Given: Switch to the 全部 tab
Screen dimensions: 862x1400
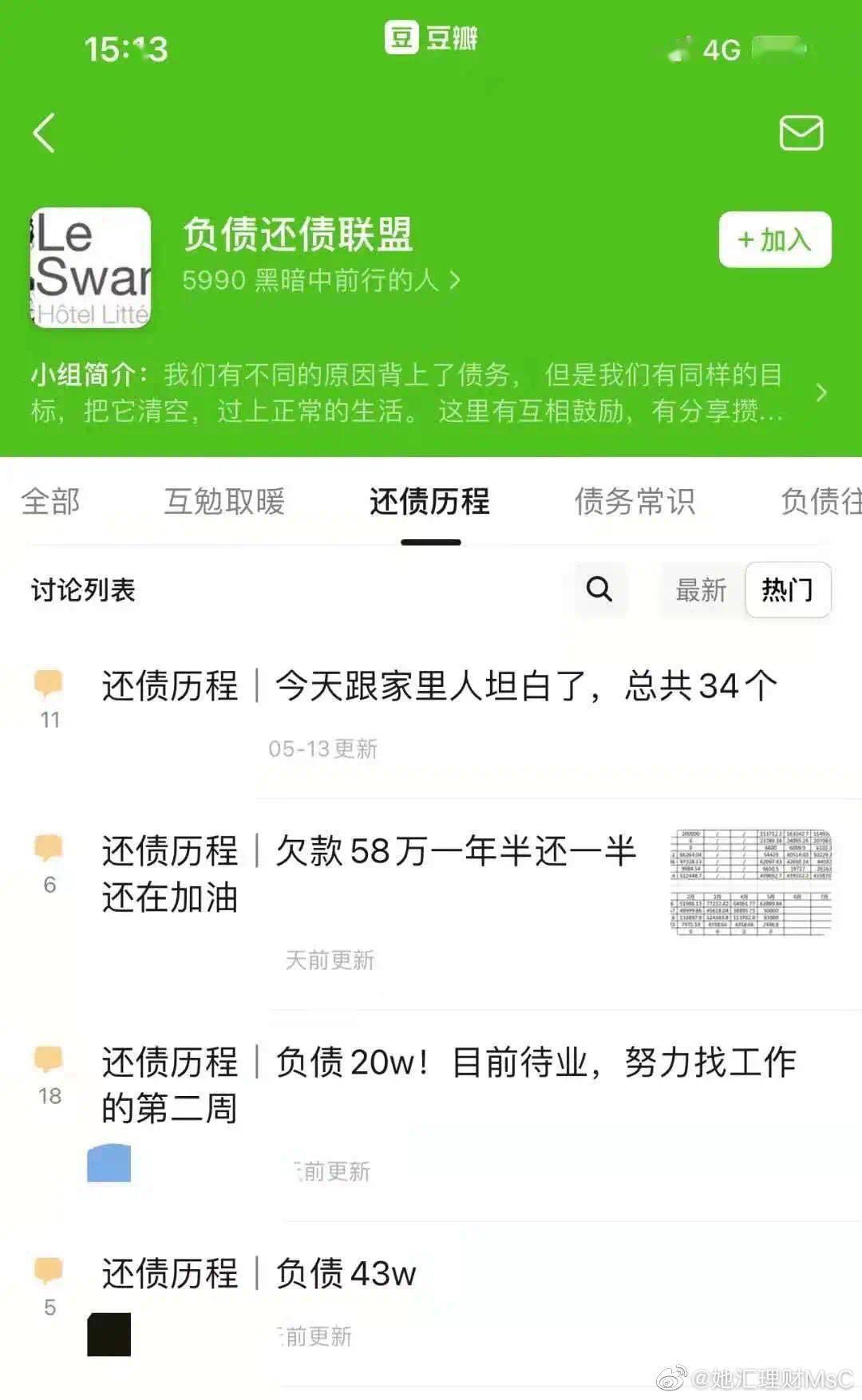Looking at the screenshot, I should (x=50, y=502).
